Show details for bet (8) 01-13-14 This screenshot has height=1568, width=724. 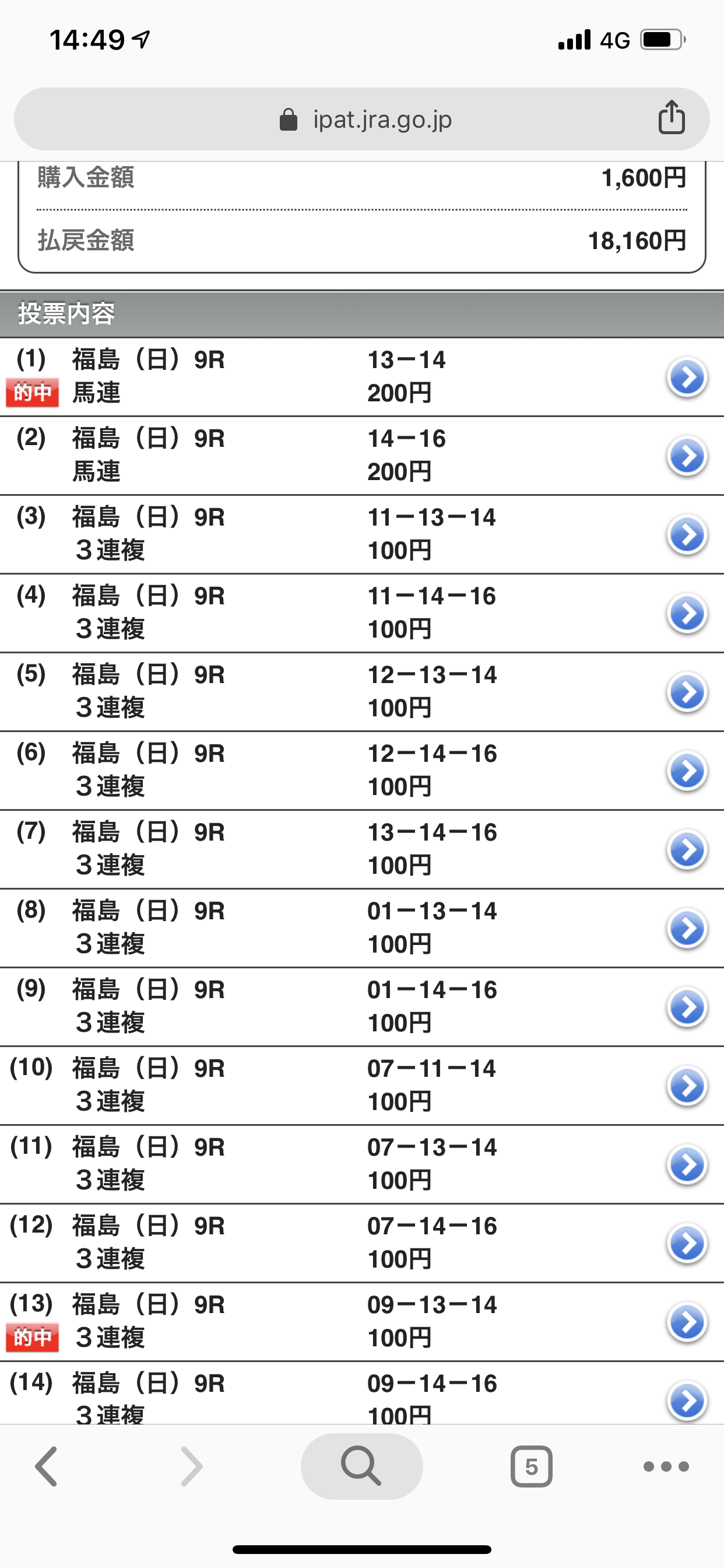[x=687, y=928]
